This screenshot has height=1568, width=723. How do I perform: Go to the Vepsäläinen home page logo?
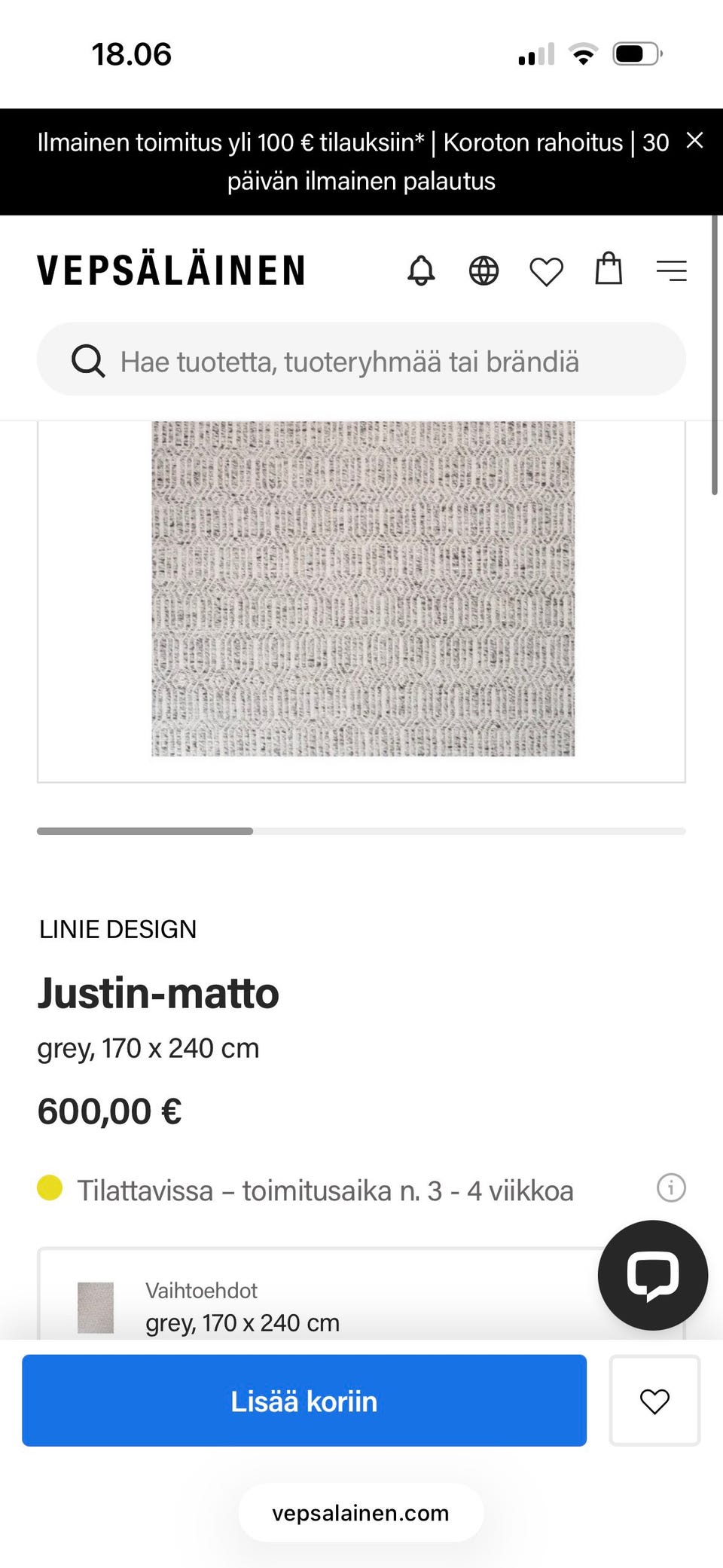tap(172, 271)
